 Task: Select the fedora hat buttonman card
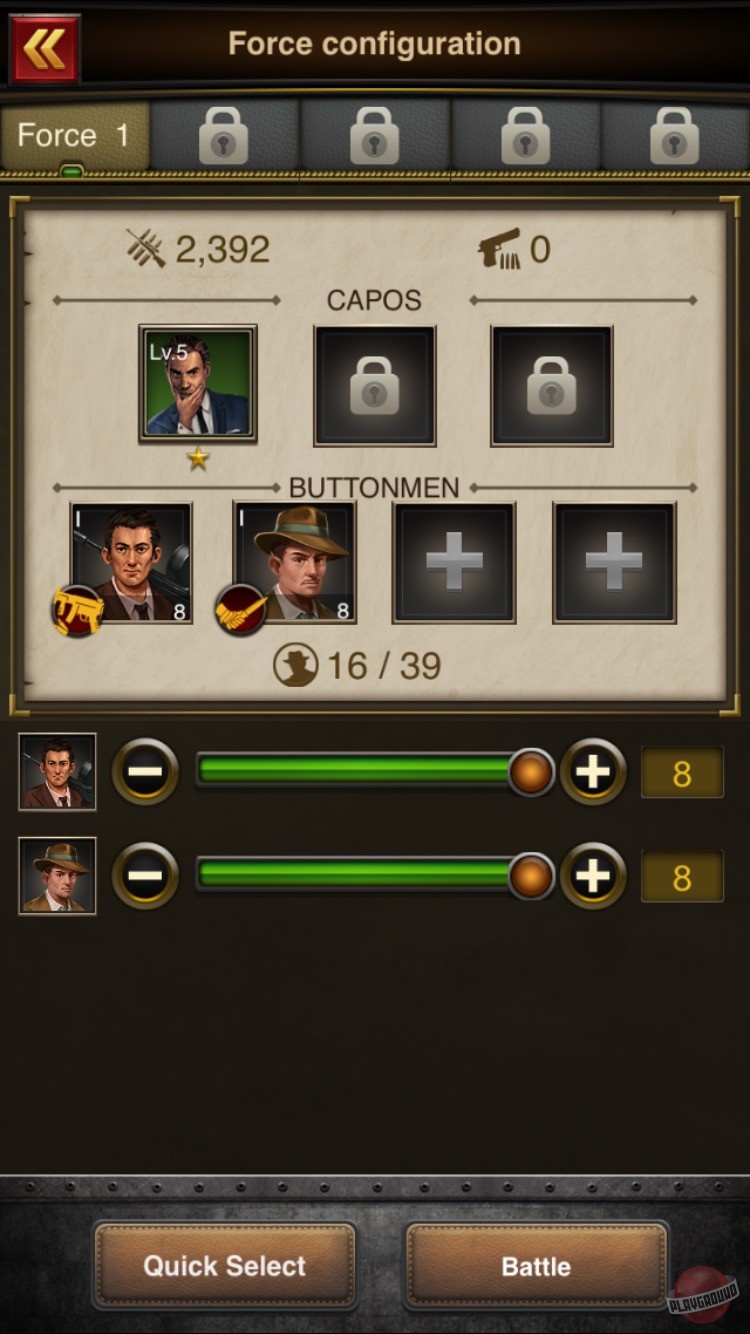295,563
